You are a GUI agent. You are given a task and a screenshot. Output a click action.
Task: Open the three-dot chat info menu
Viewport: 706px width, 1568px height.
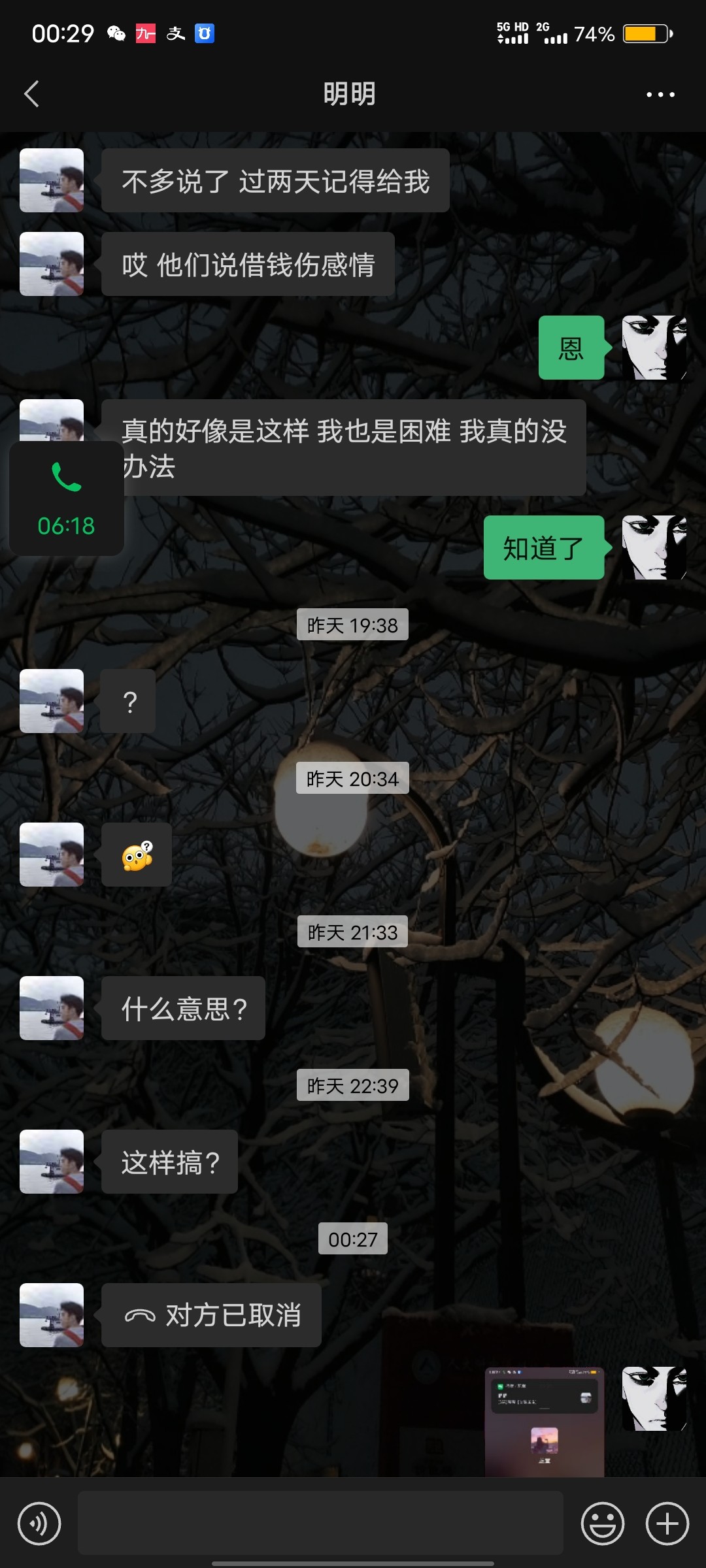click(660, 95)
